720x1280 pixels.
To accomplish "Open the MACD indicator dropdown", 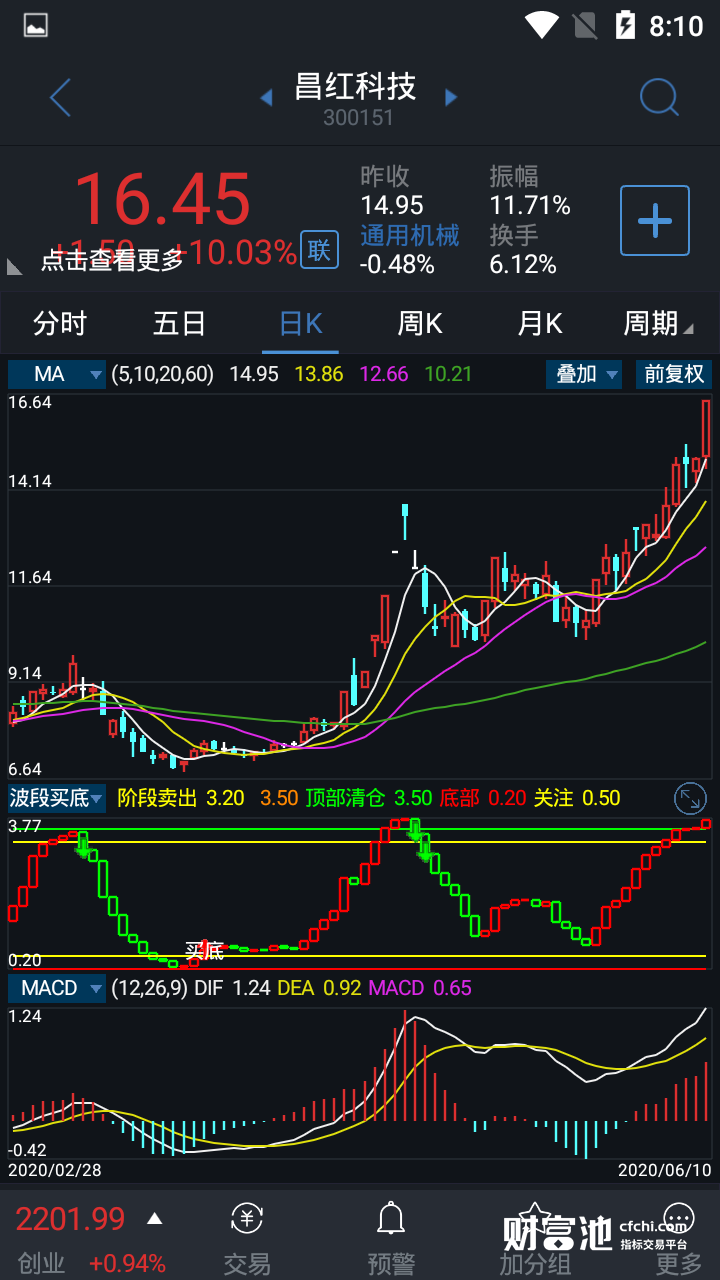I will [x=57, y=988].
